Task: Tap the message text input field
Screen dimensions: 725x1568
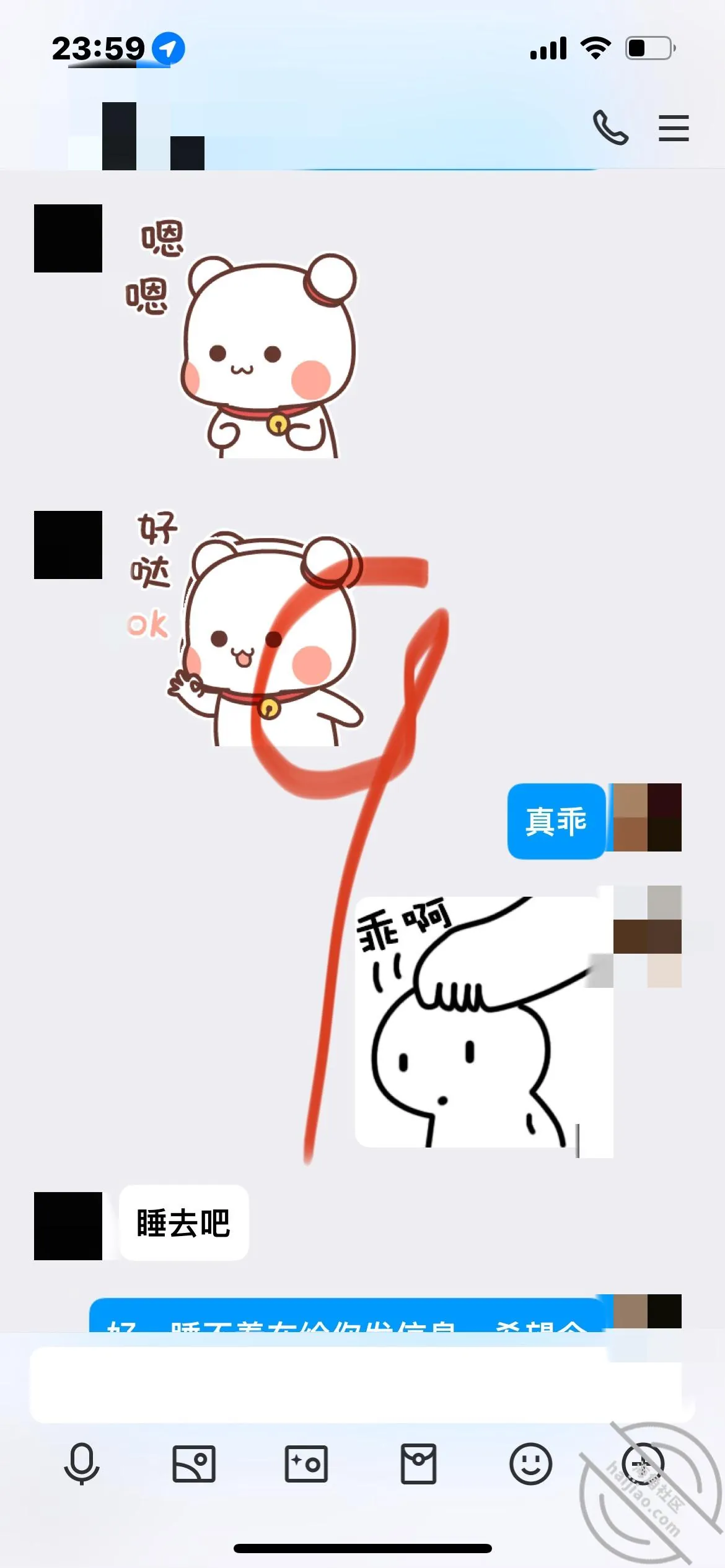Action: [x=362, y=1385]
